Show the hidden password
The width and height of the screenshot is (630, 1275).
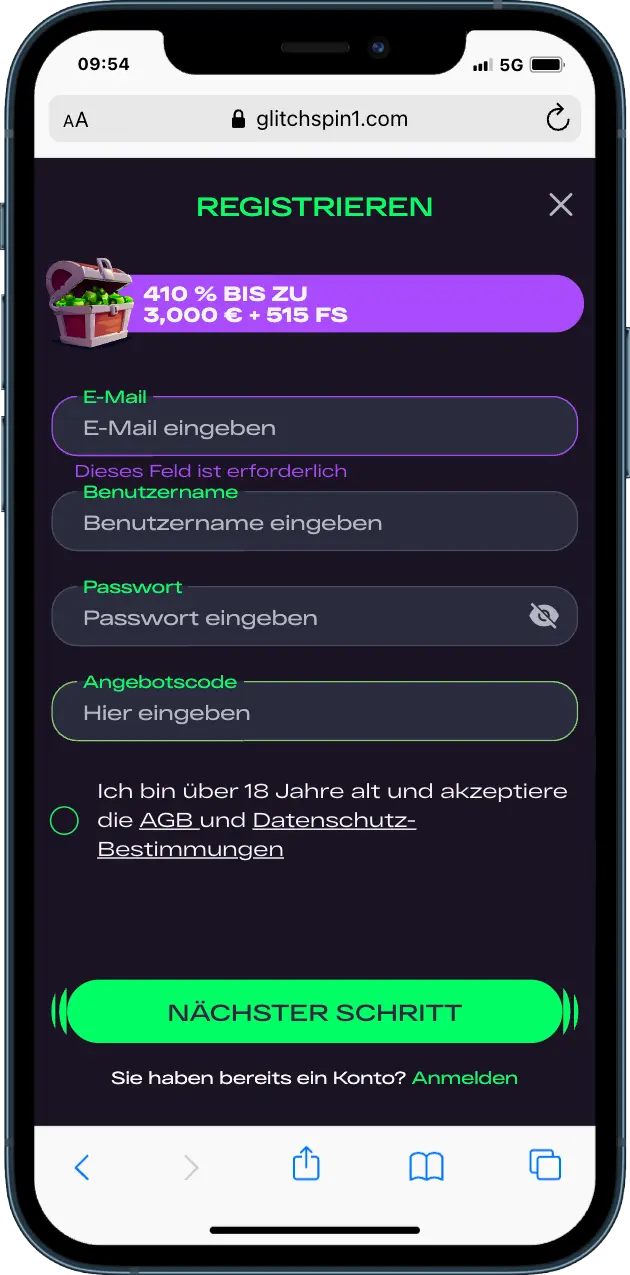coord(543,616)
